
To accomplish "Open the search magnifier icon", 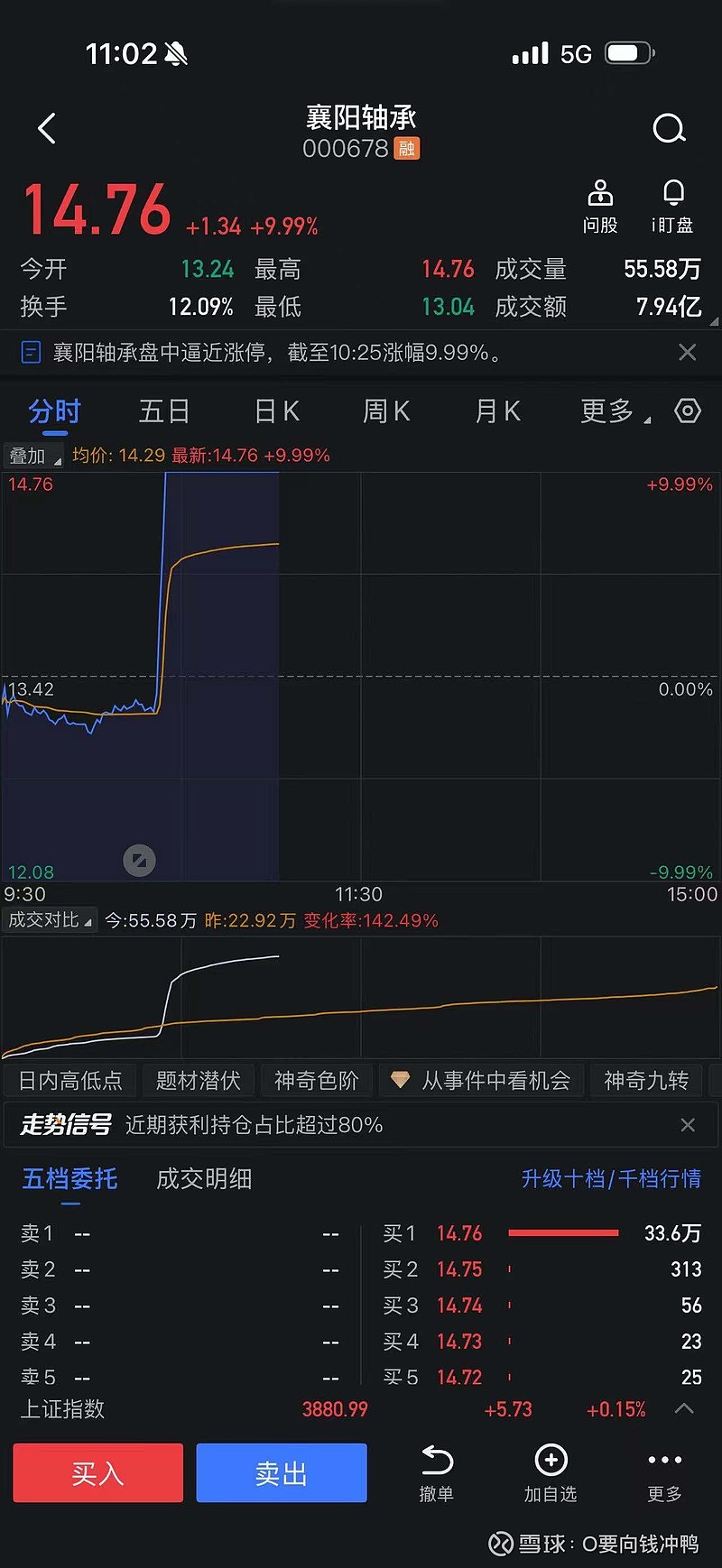I will [x=670, y=128].
